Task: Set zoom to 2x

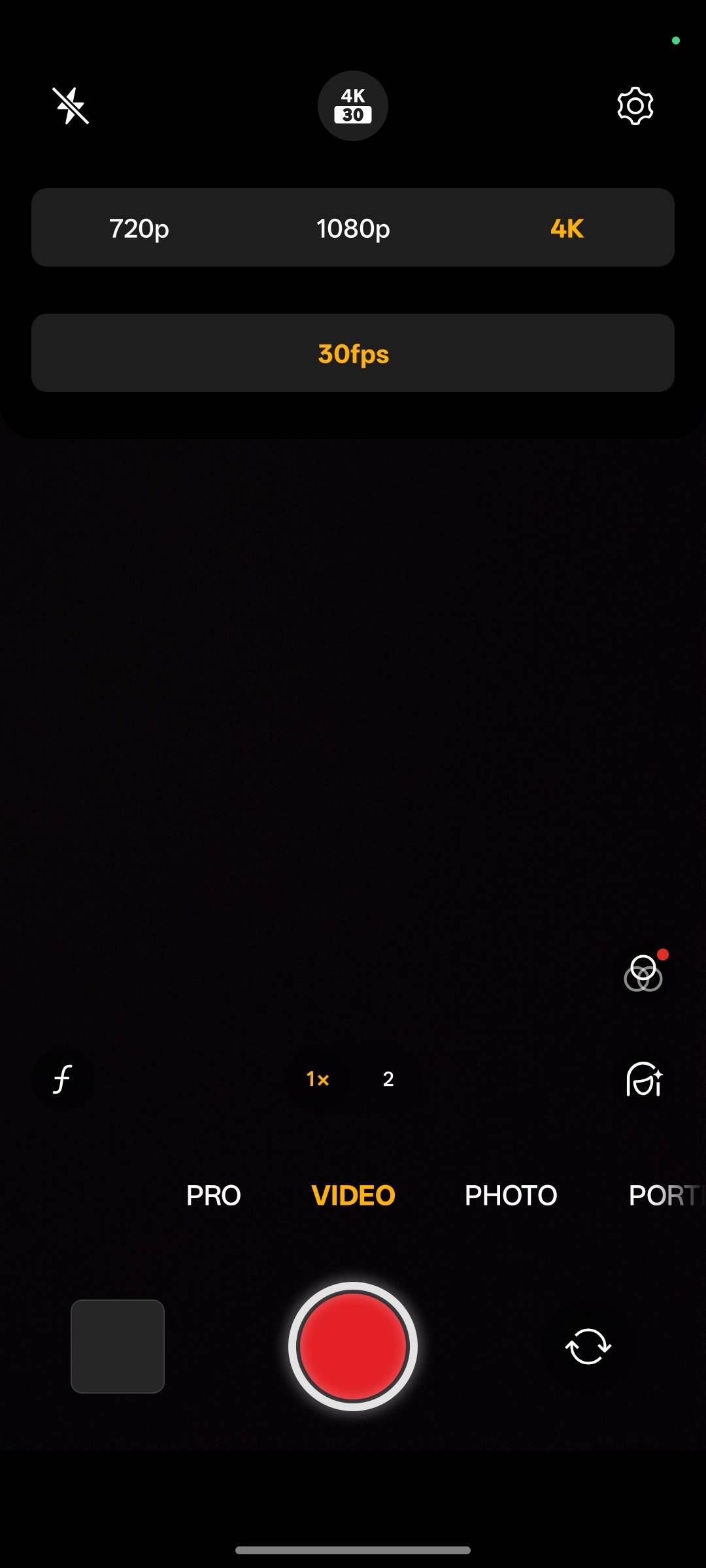Action: pyautogui.click(x=388, y=1079)
